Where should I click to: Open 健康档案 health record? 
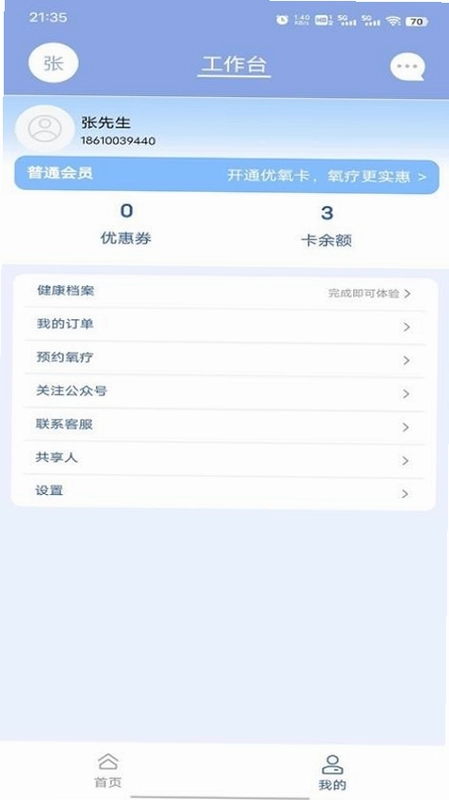[x=224, y=293]
